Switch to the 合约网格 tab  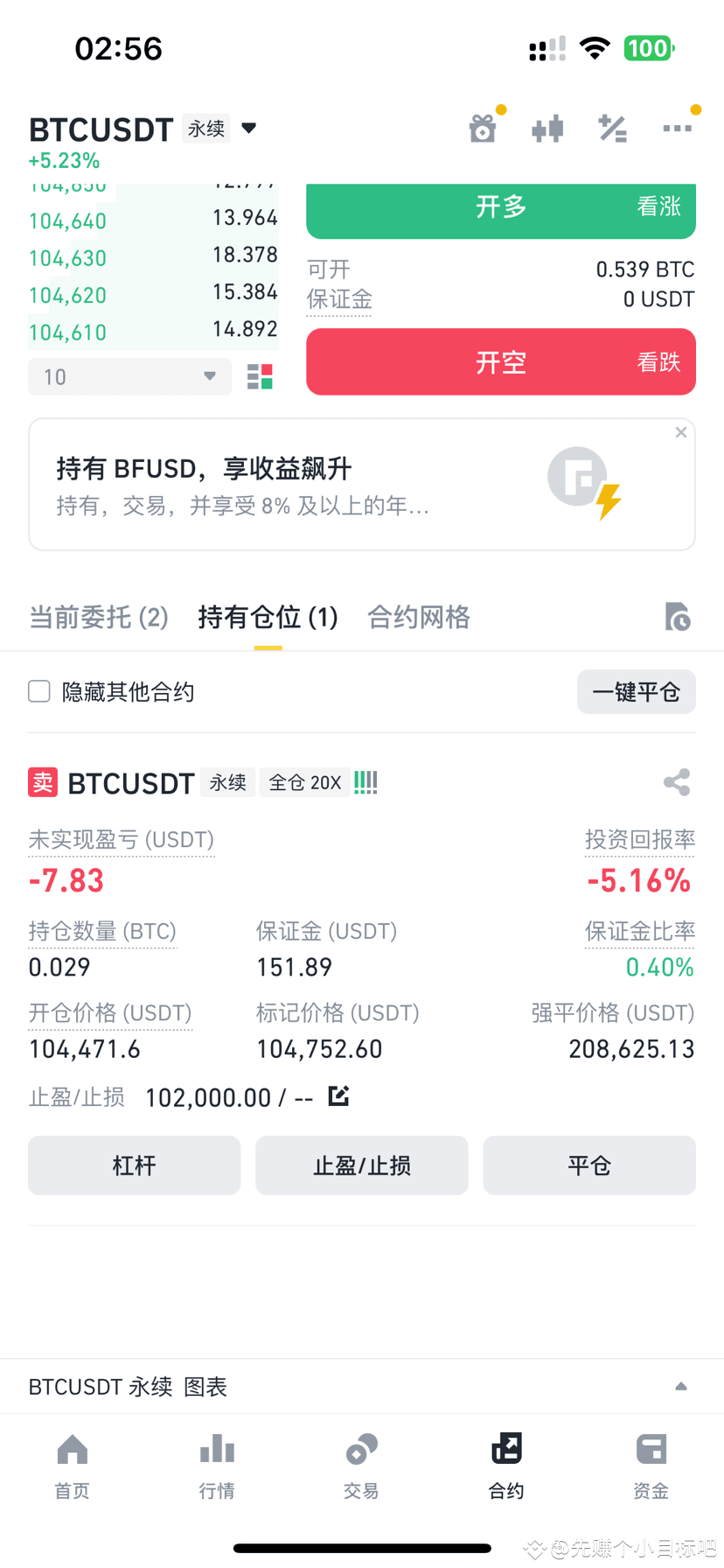418,618
